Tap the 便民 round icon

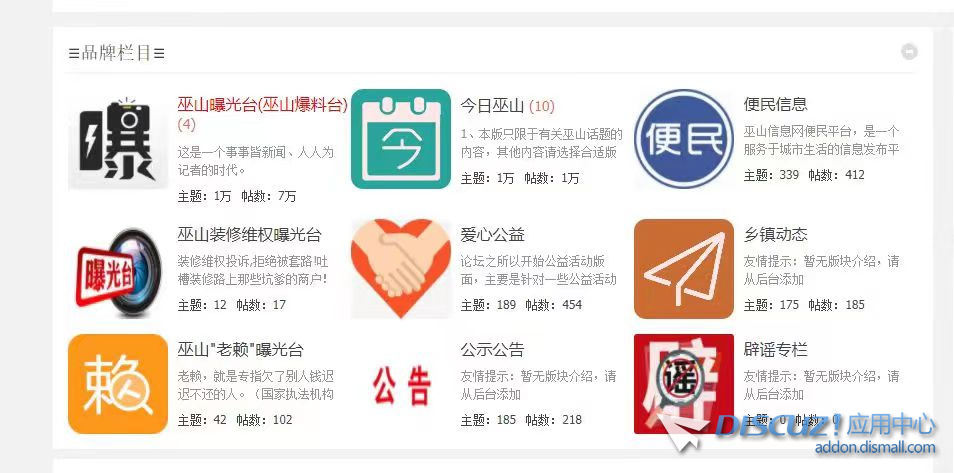684,139
